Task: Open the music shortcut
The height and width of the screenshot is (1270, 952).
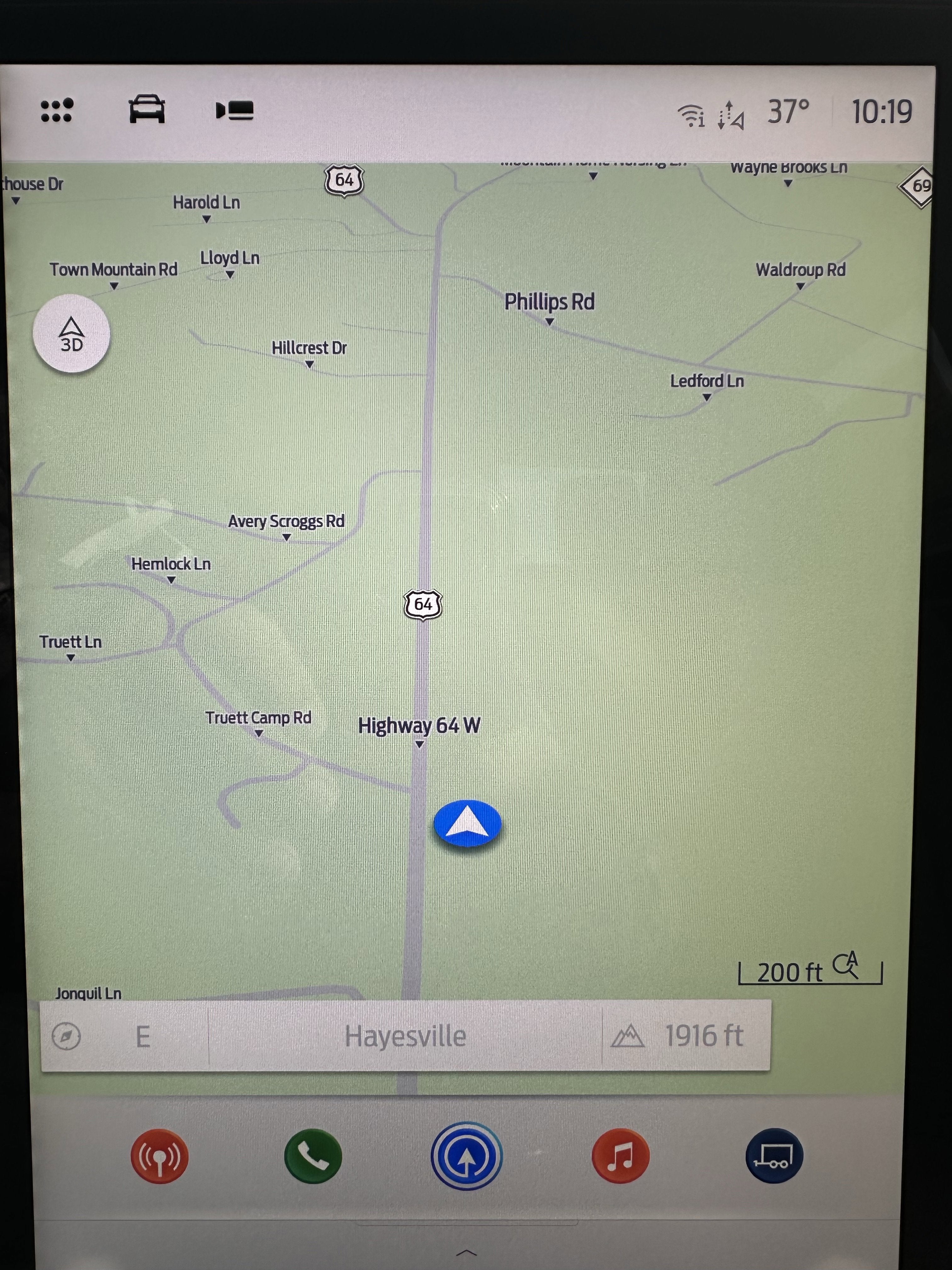Action: [x=620, y=1156]
